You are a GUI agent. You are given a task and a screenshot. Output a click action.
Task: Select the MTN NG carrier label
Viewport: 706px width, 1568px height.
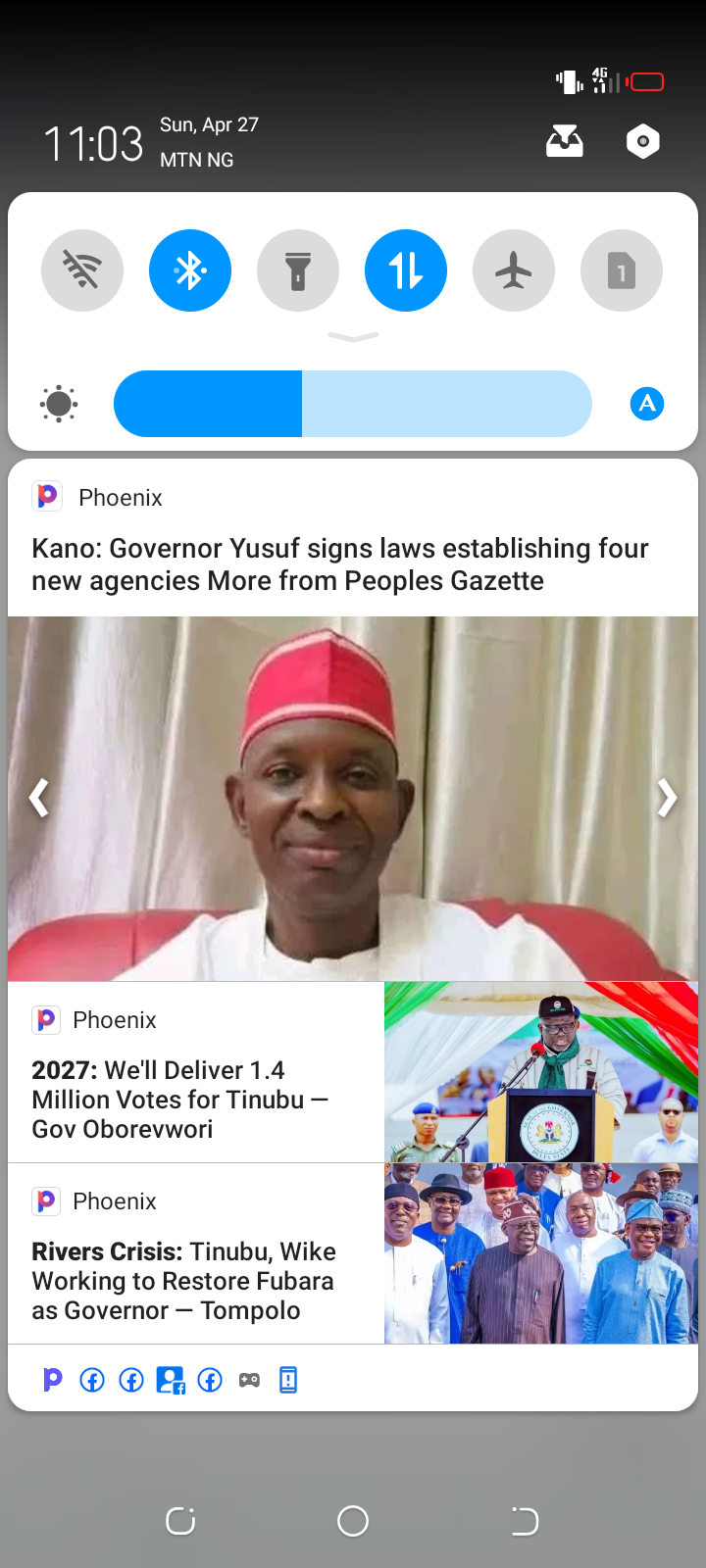tap(196, 159)
